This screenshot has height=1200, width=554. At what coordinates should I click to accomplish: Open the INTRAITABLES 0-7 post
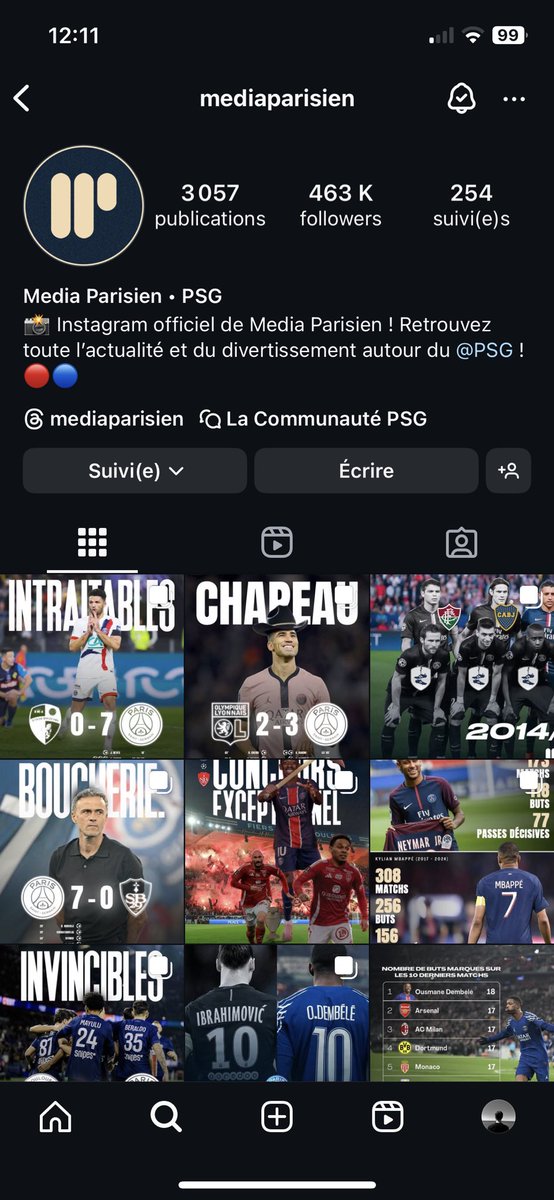(x=91, y=666)
